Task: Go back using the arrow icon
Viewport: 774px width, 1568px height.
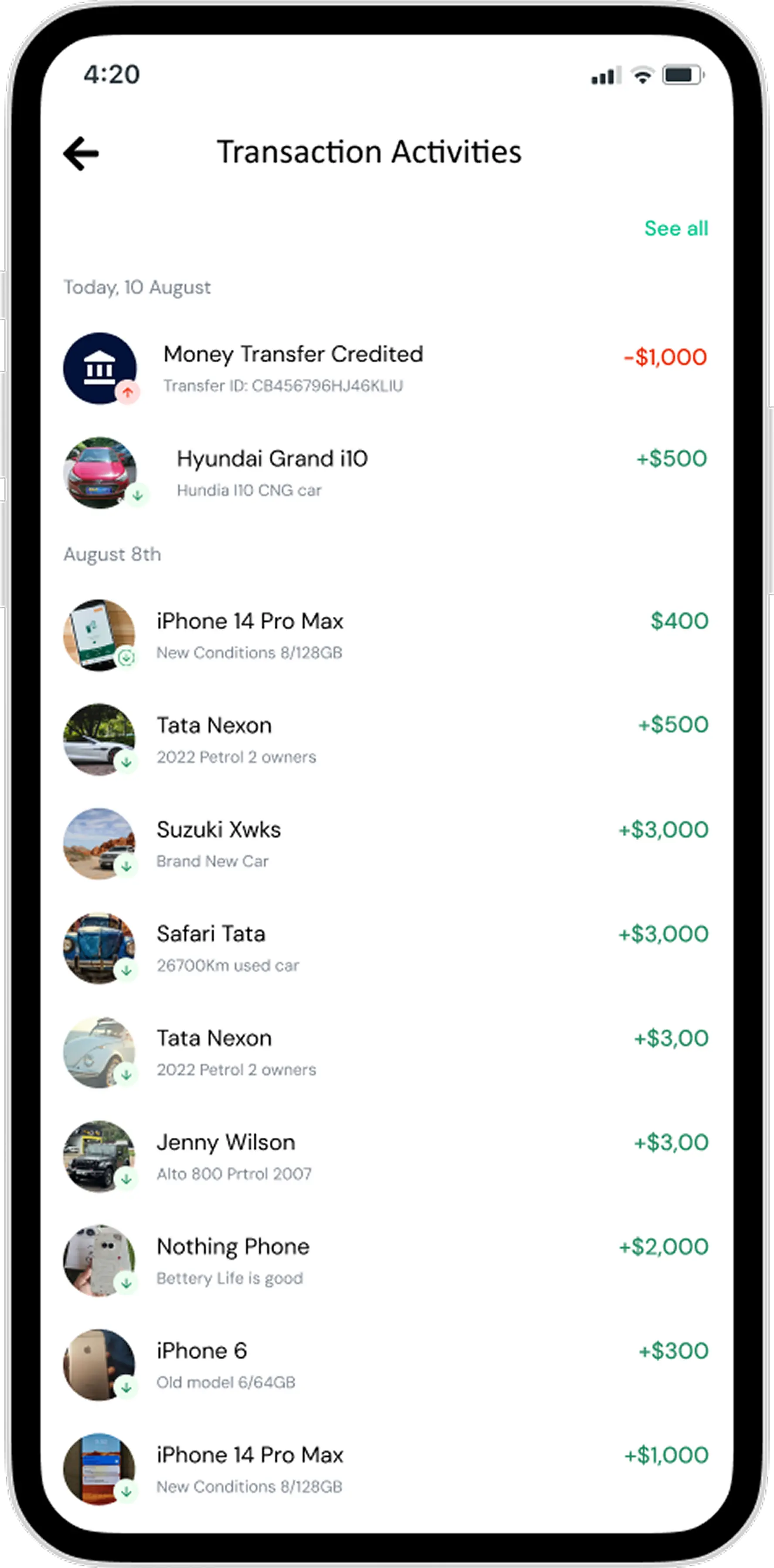Action: click(x=81, y=153)
